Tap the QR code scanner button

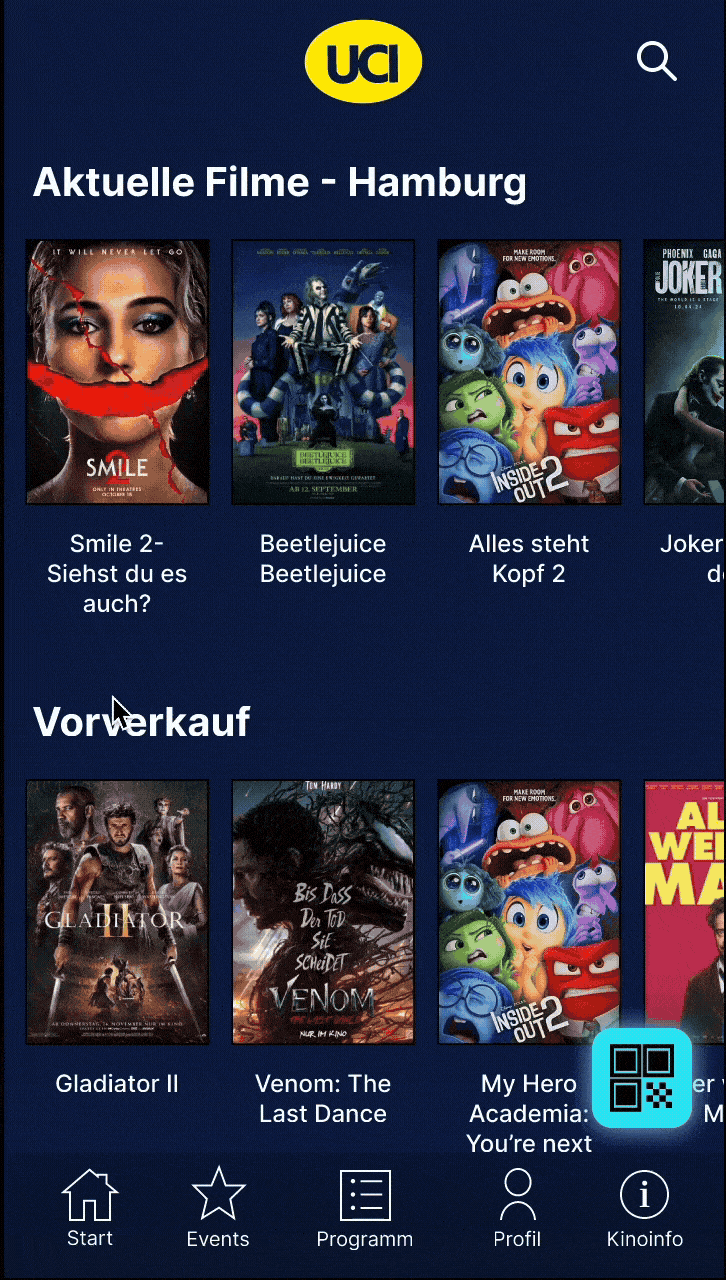tap(642, 1078)
